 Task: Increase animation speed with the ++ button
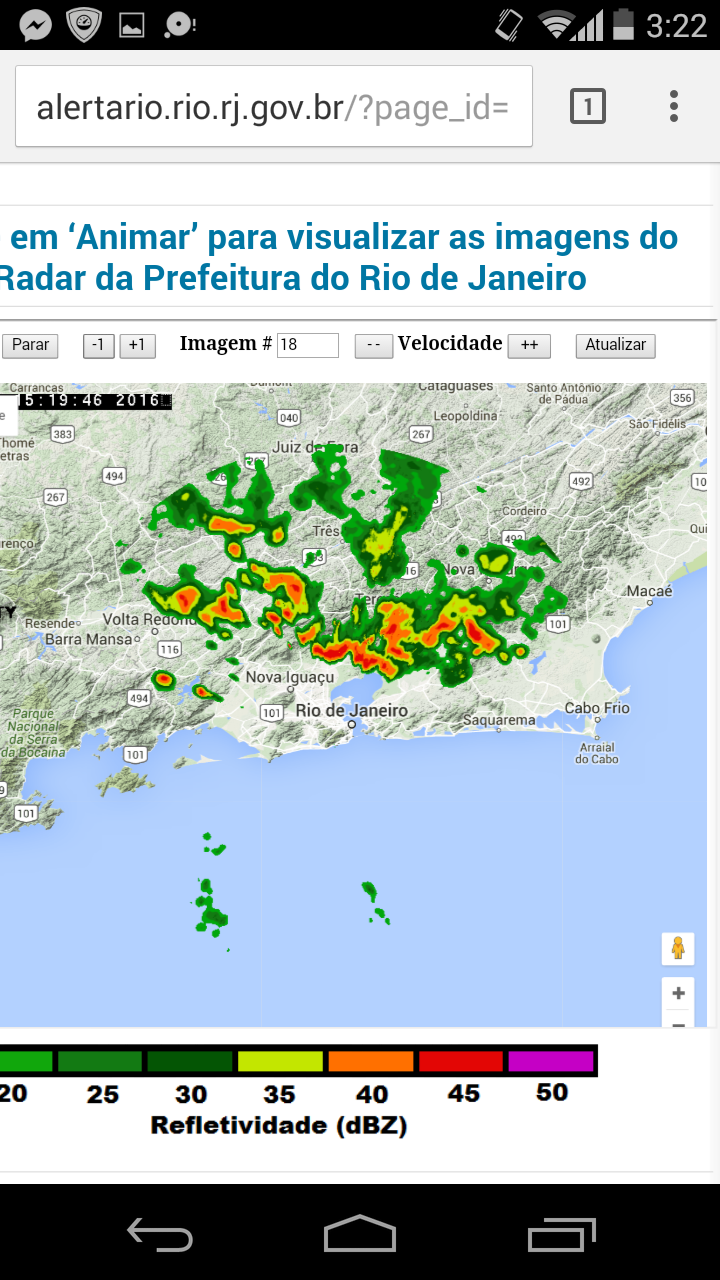point(529,345)
